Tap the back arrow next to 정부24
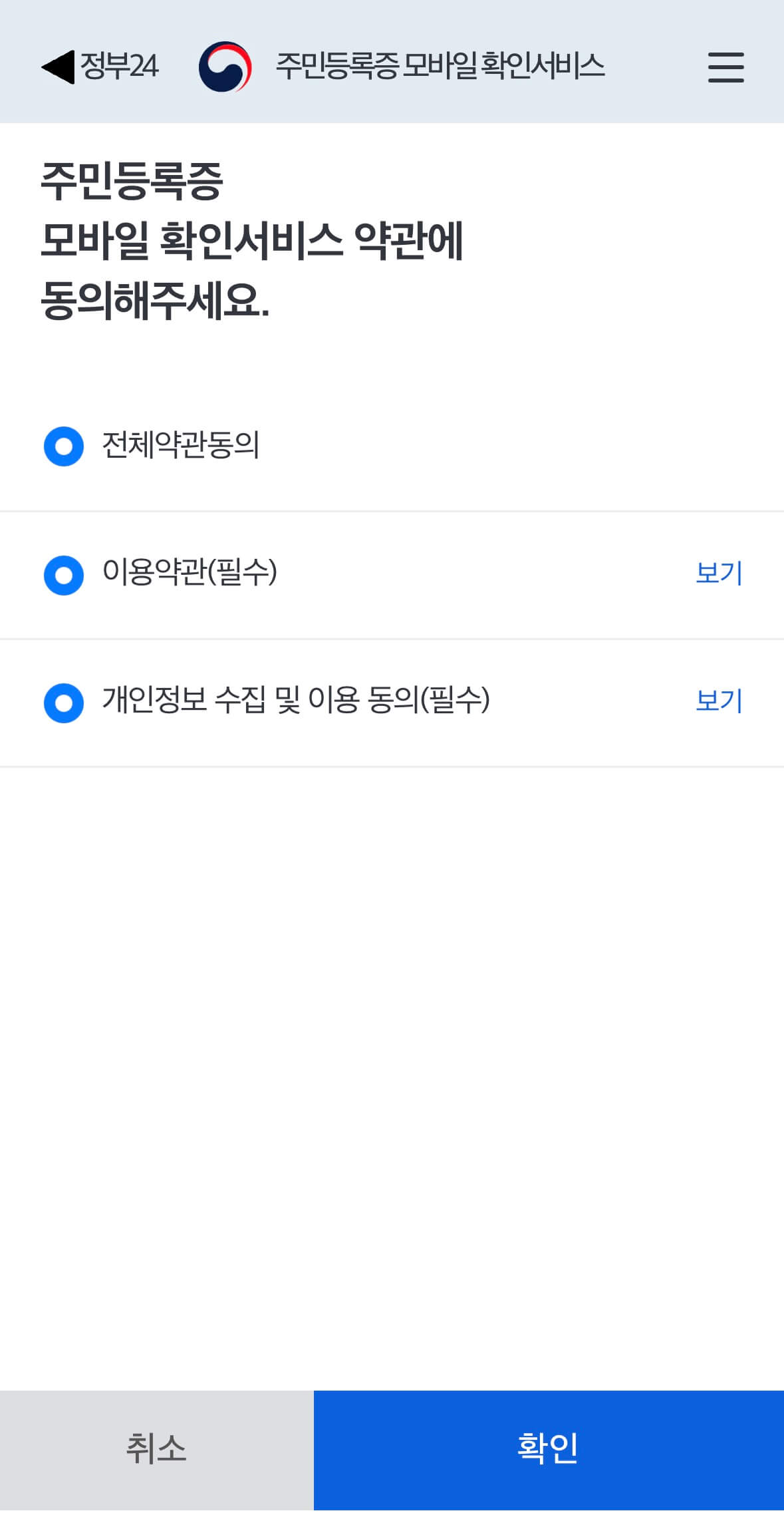The image size is (784, 1529). point(59,67)
